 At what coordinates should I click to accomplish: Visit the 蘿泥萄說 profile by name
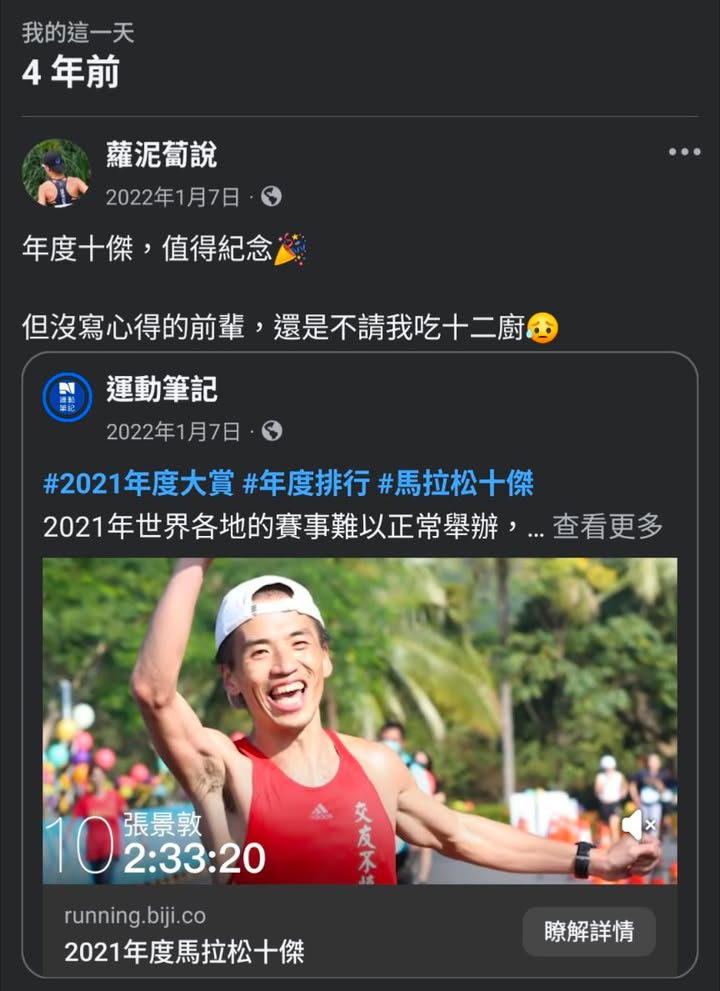[x=161, y=155]
